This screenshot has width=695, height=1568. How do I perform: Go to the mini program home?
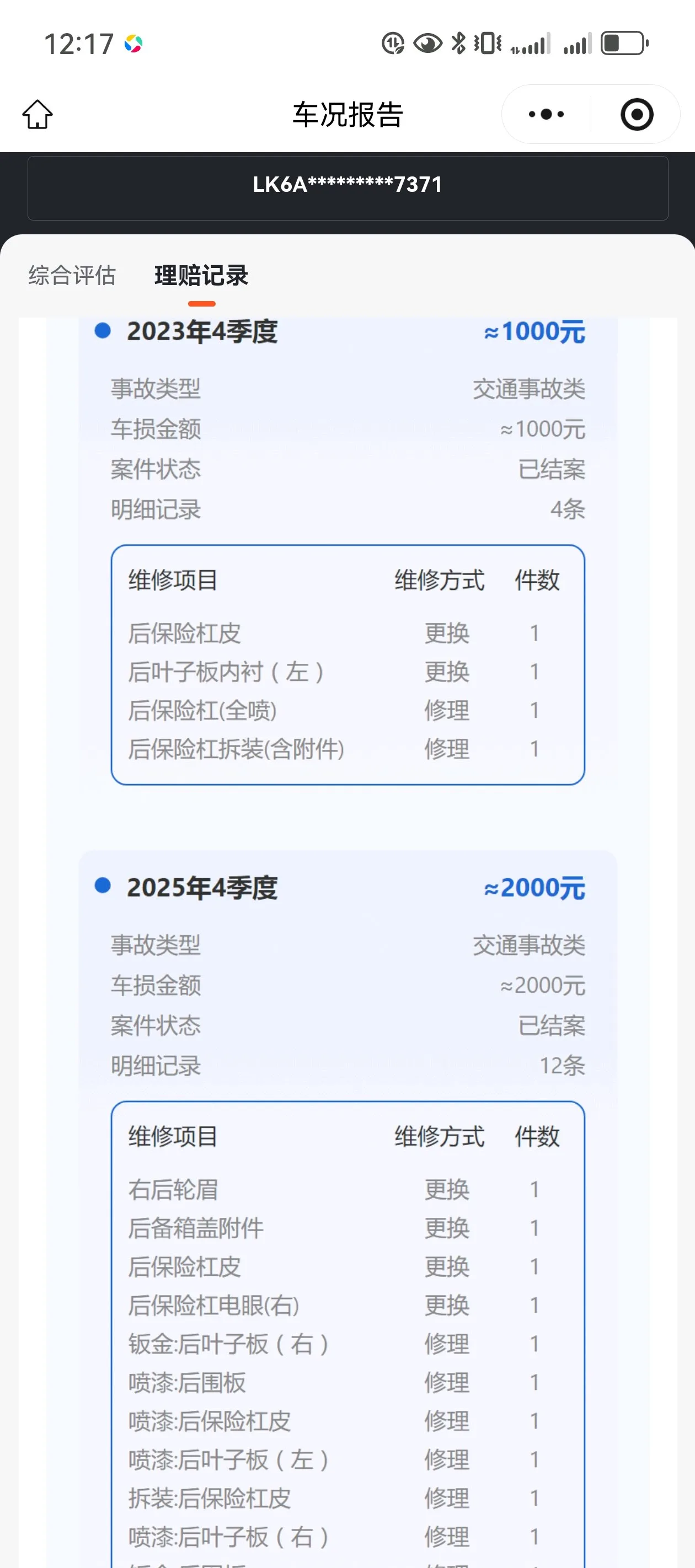[38, 115]
